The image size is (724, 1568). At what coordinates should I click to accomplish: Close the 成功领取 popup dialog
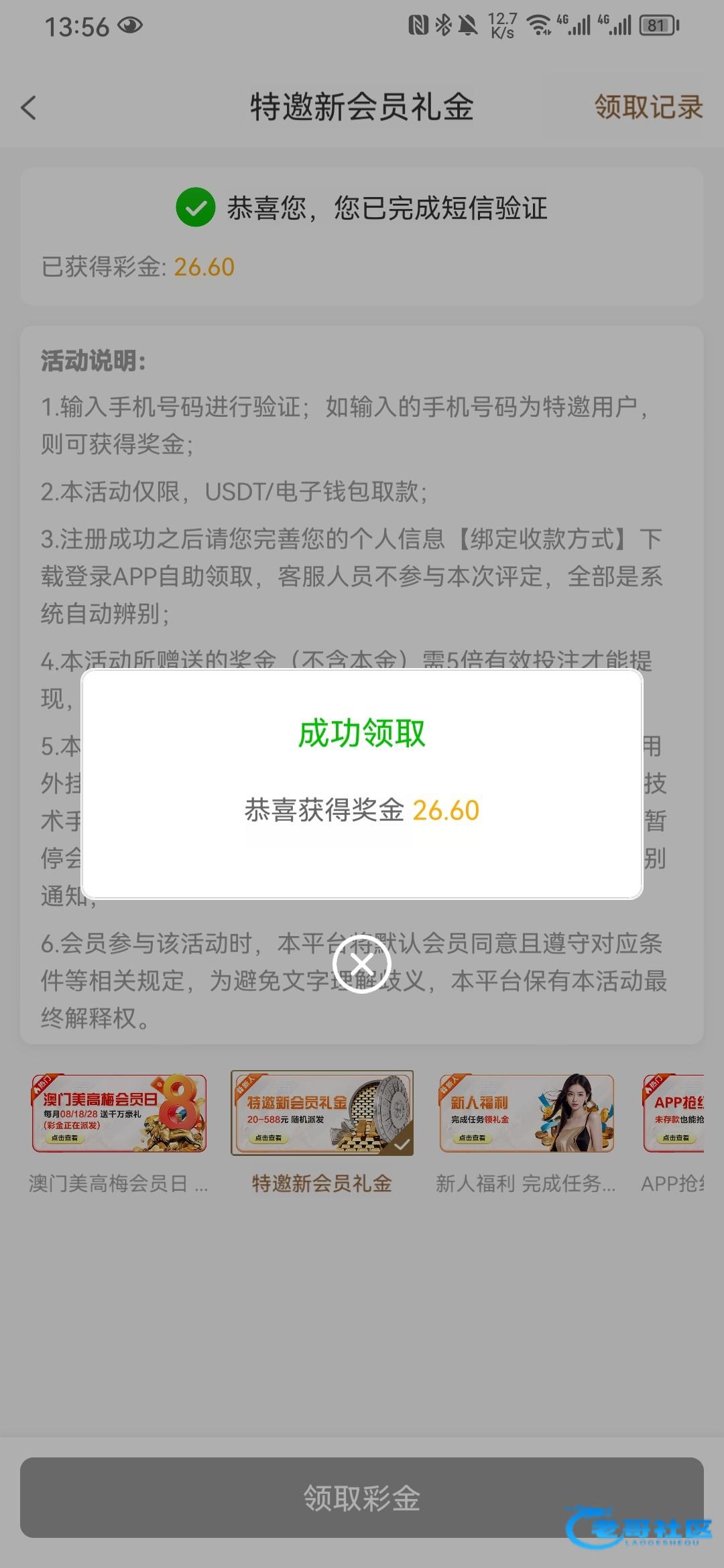pos(362,964)
